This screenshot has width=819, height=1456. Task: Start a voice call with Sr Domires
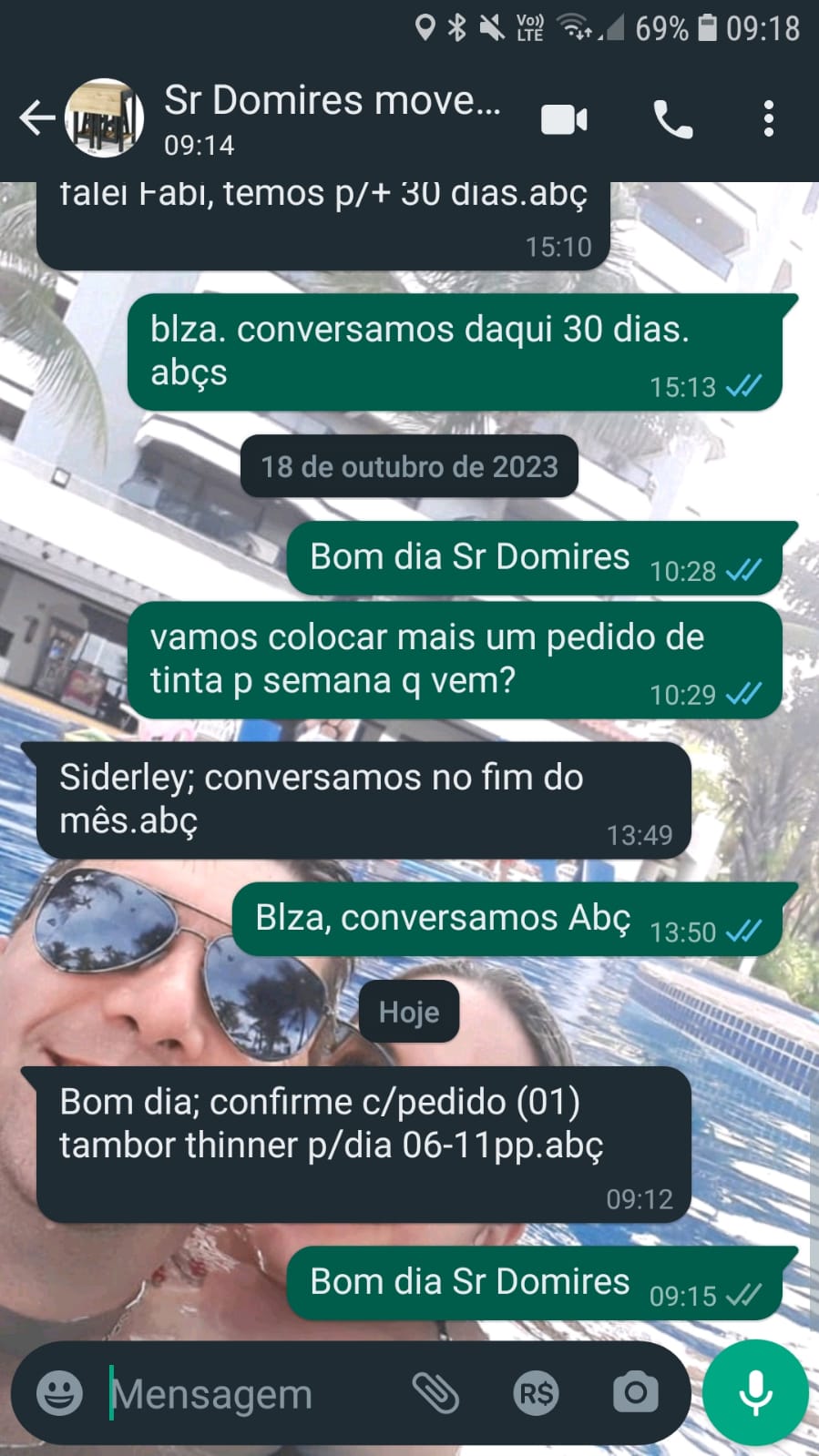tap(672, 119)
